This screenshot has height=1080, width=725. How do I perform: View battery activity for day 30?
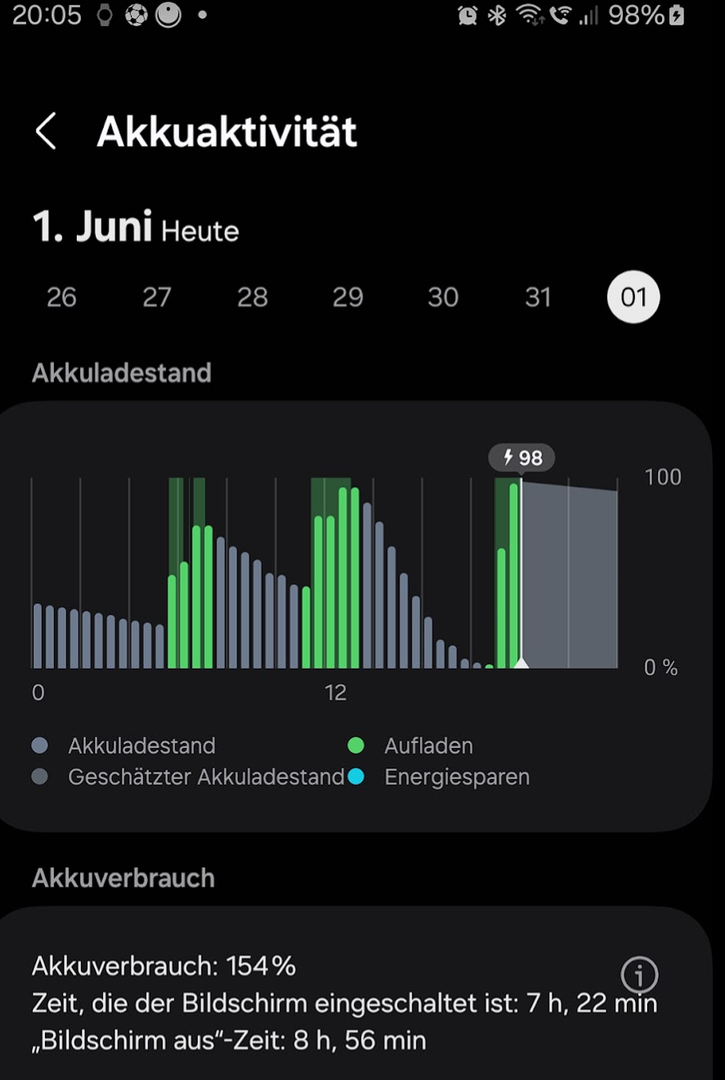(443, 297)
